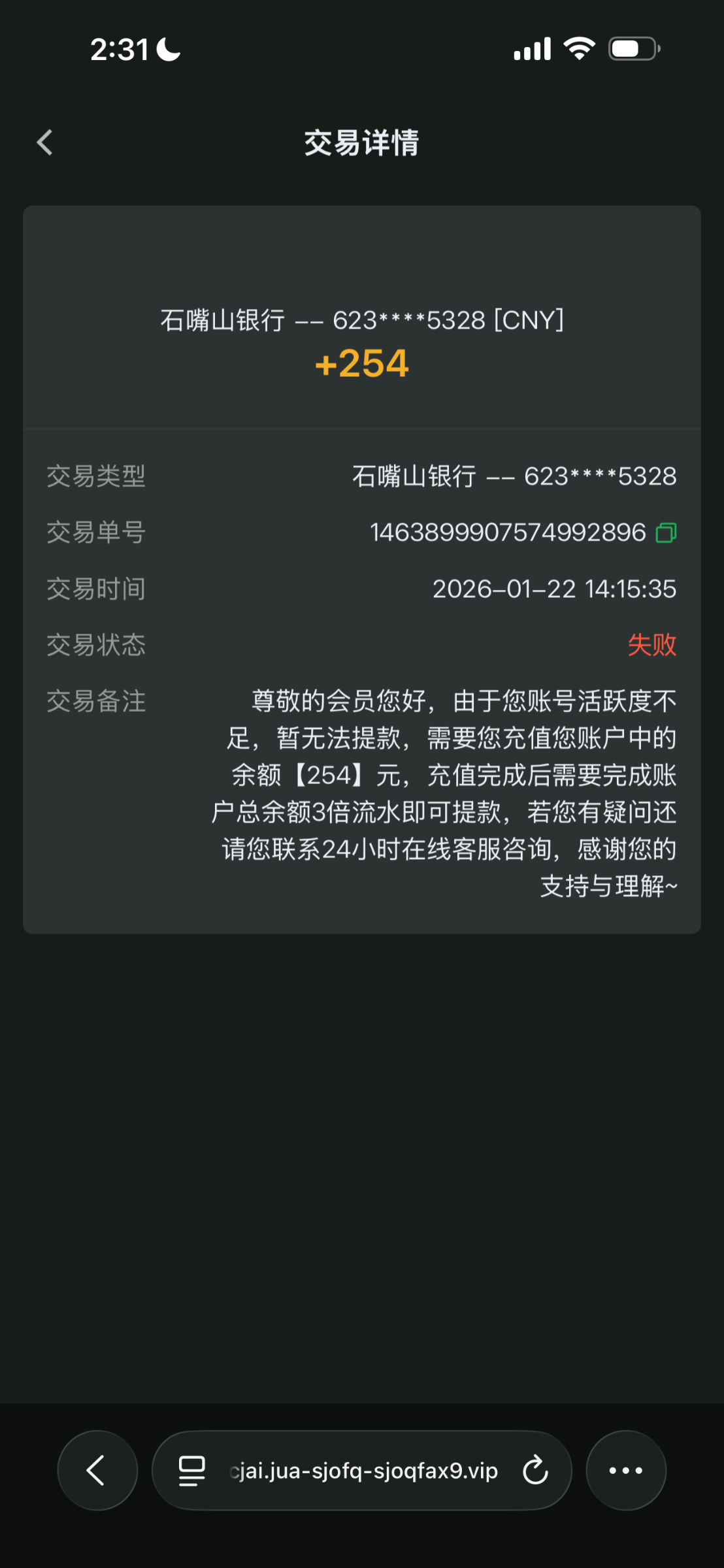Open the 交易详情 title bar
724x1568 pixels.
click(362, 143)
